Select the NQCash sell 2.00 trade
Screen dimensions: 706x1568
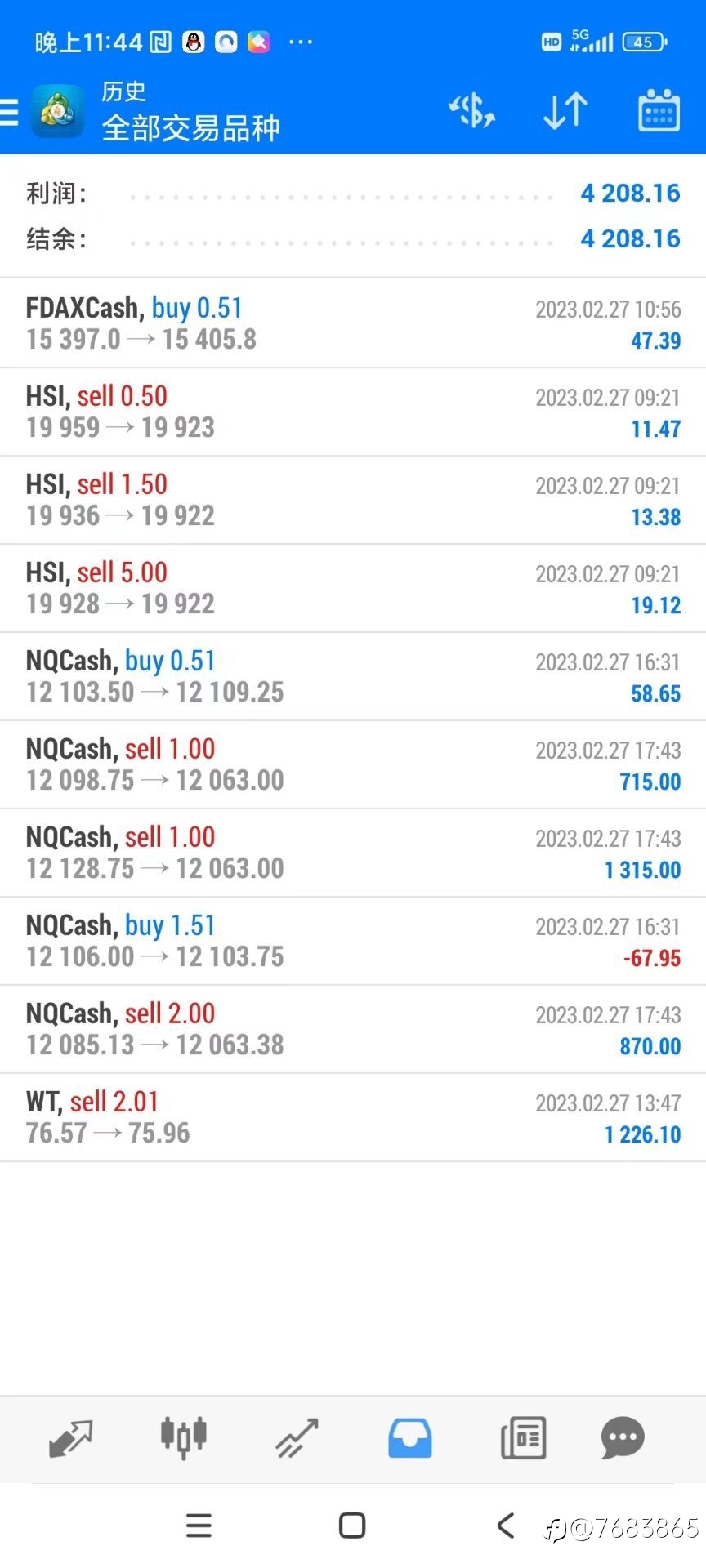point(353,1029)
